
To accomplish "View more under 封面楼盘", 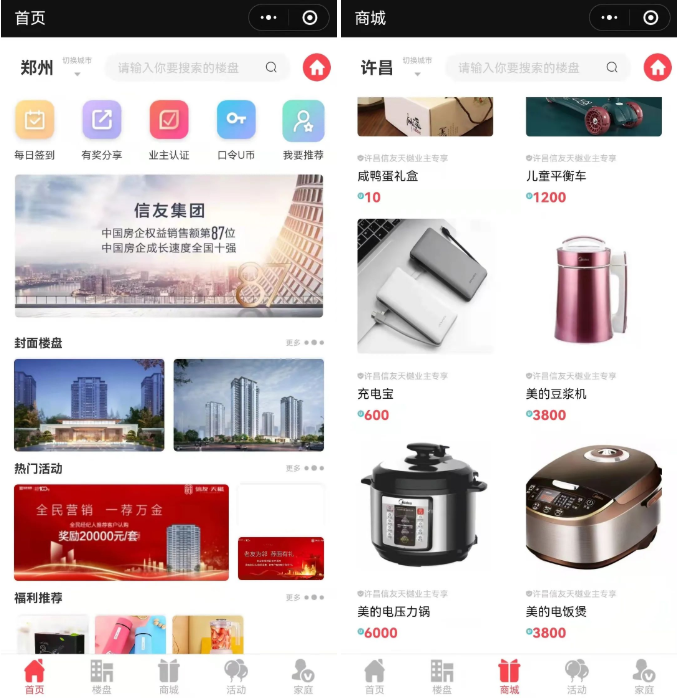I will pyautogui.click(x=304, y=343).
